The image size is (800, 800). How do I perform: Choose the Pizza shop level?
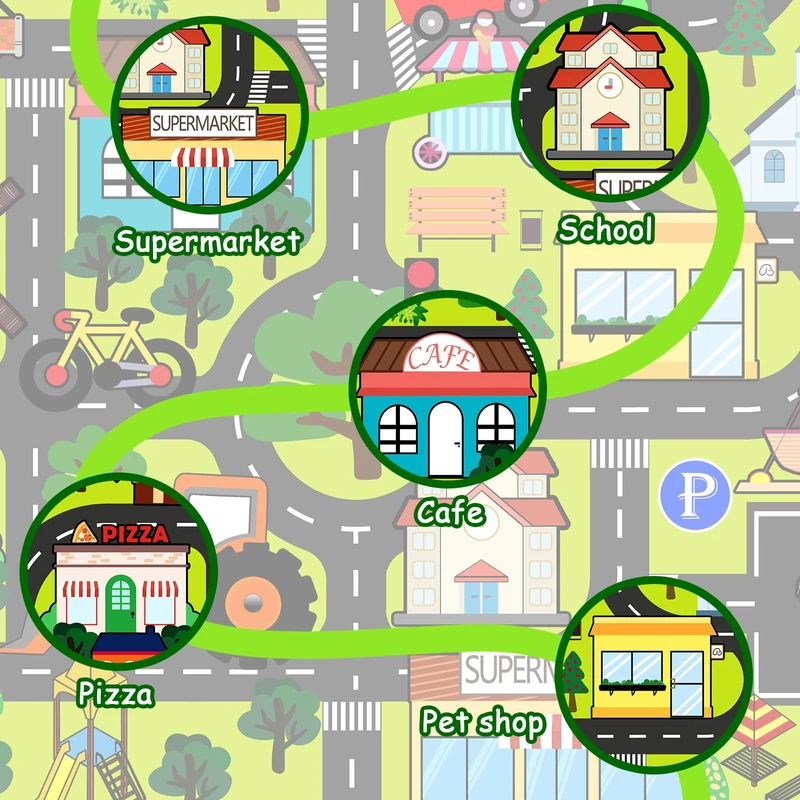coord(118,575)
